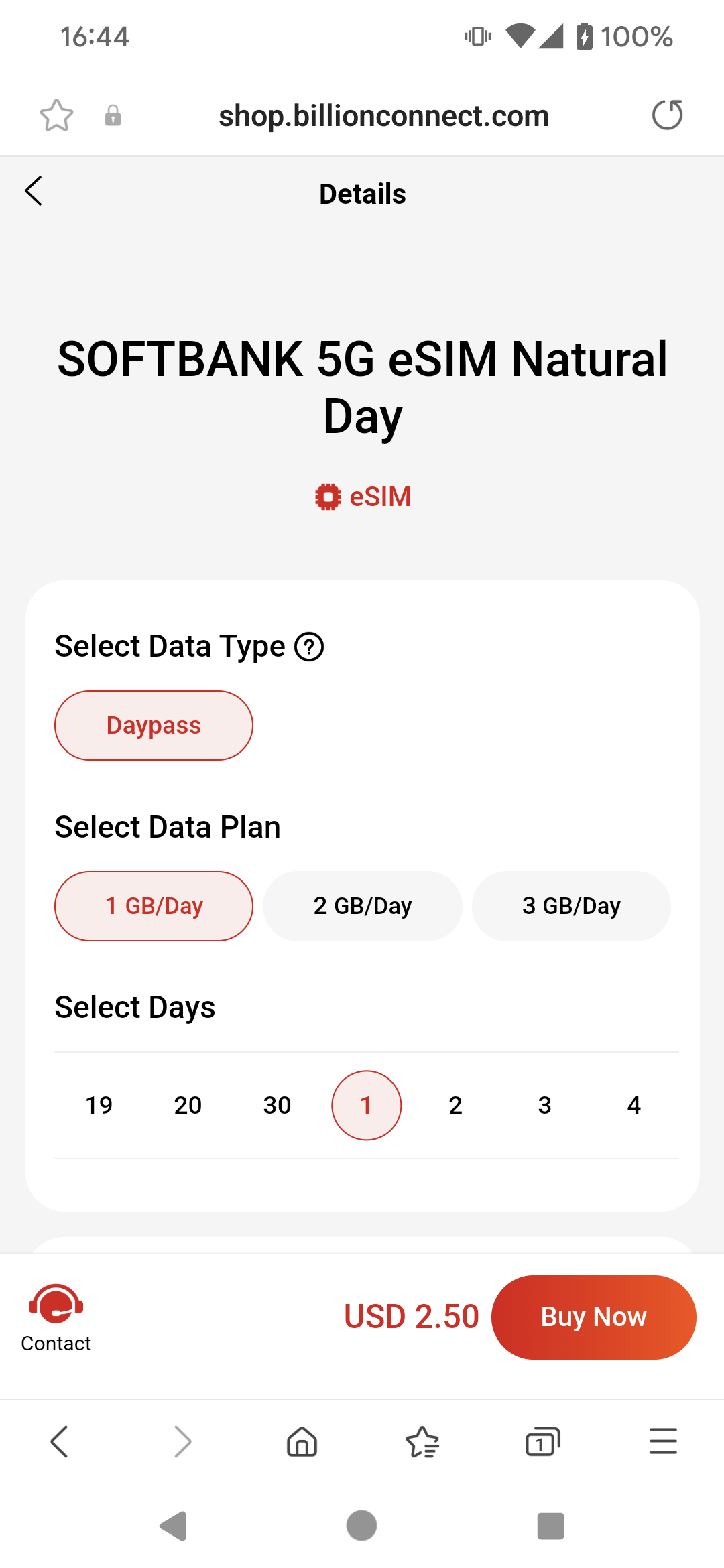This screenshot has width=724, height=1568.
Task: Select 30 days
Action: [277, 1105]
